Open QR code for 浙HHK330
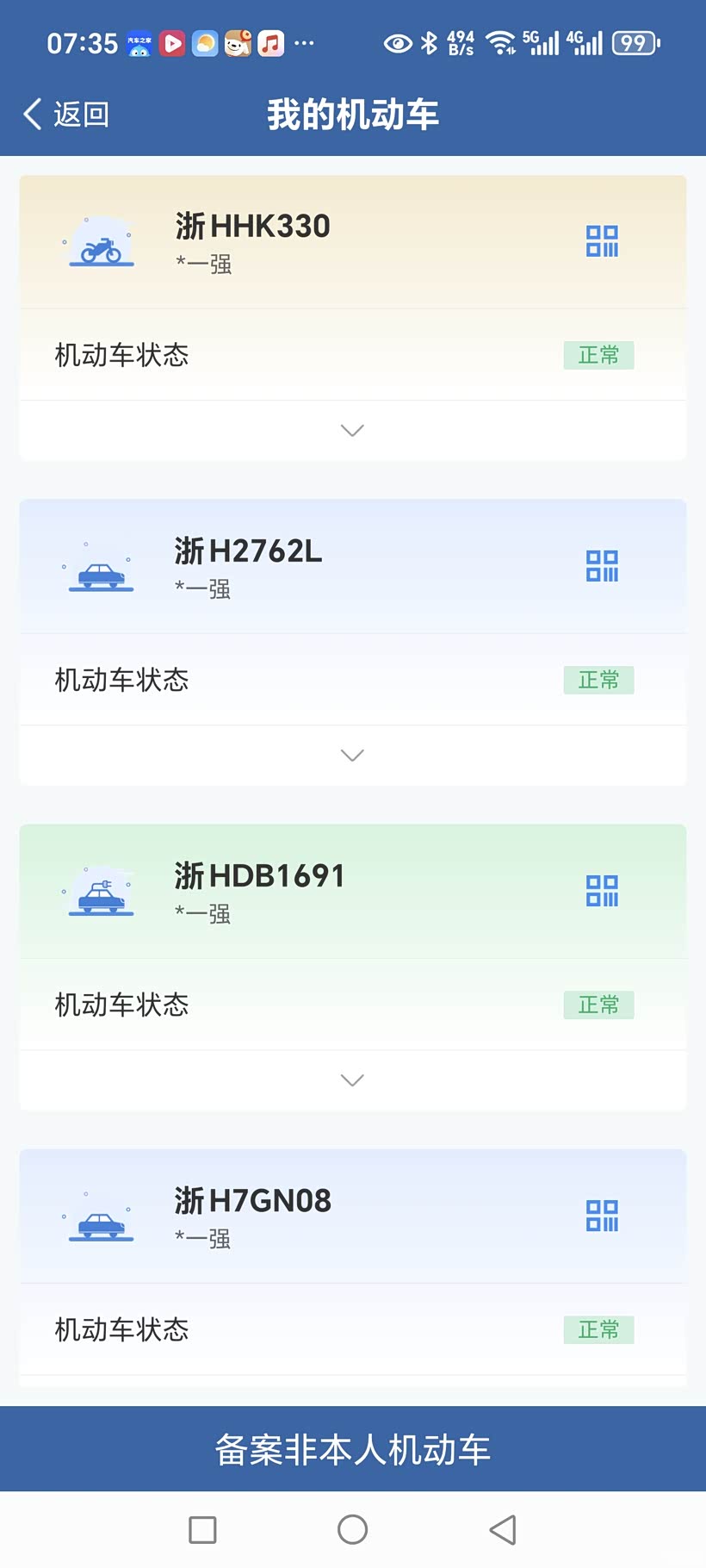The image size is (706, 1568). click(x=602, y=241)
